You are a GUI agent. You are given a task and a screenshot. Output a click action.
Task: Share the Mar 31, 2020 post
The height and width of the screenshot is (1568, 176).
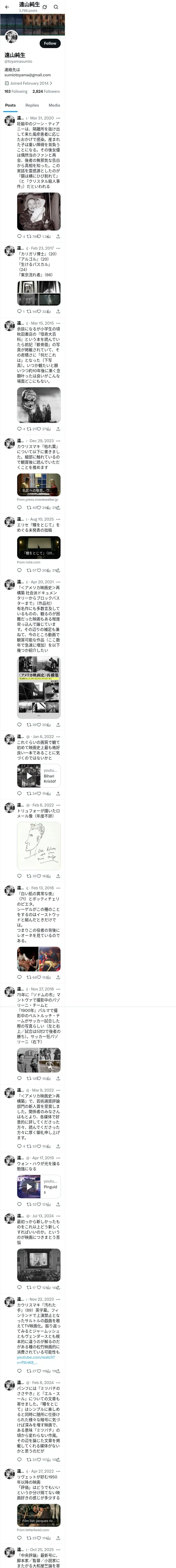pyautogui.click(x=58, y=236)
